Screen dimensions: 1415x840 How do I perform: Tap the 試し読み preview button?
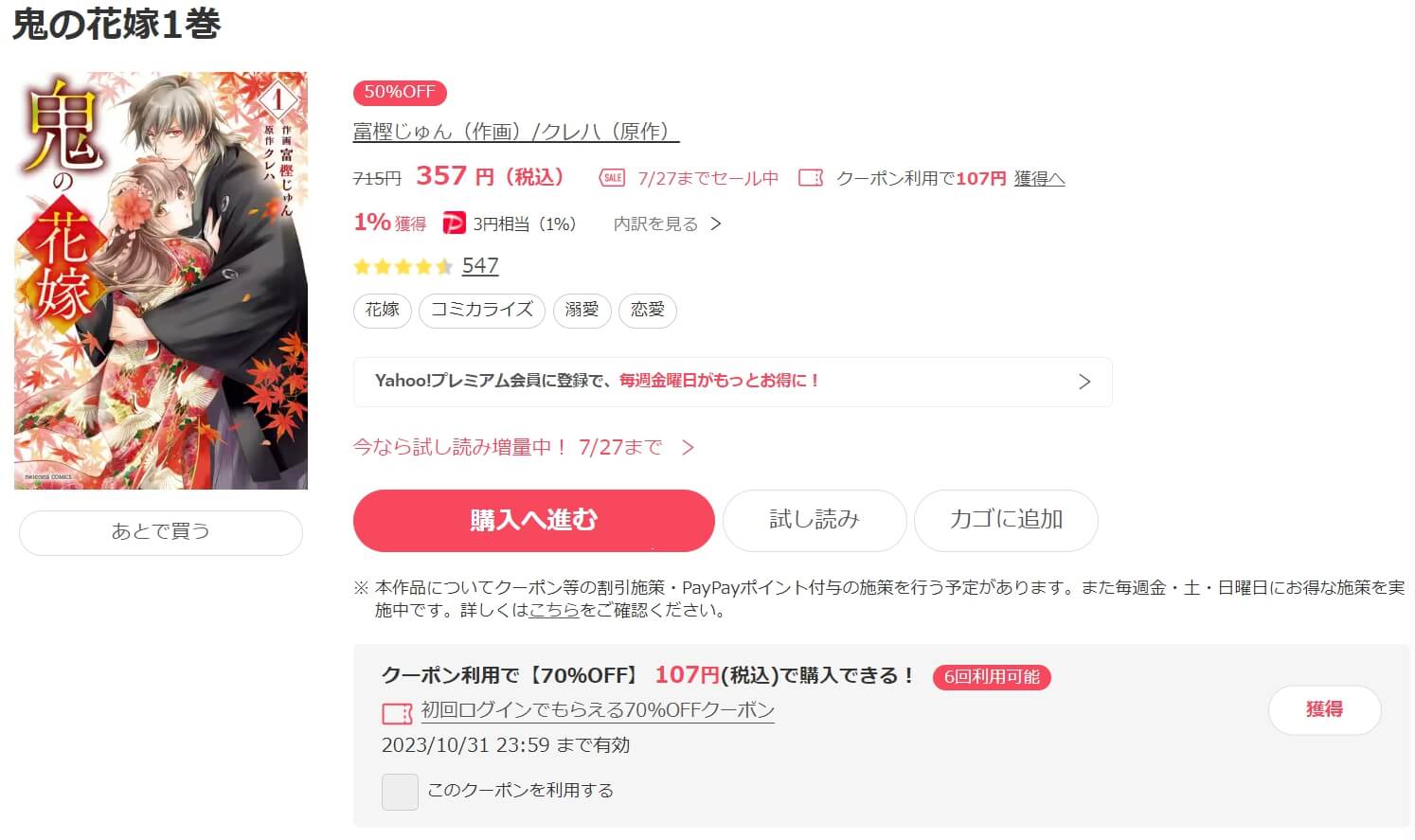815,520
